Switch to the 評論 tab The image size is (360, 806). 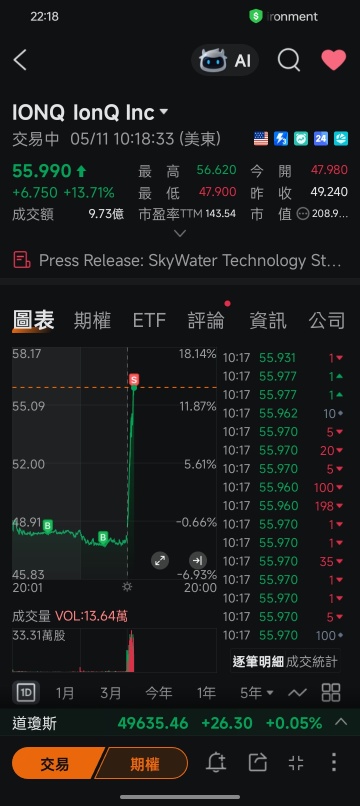point(206,321)
